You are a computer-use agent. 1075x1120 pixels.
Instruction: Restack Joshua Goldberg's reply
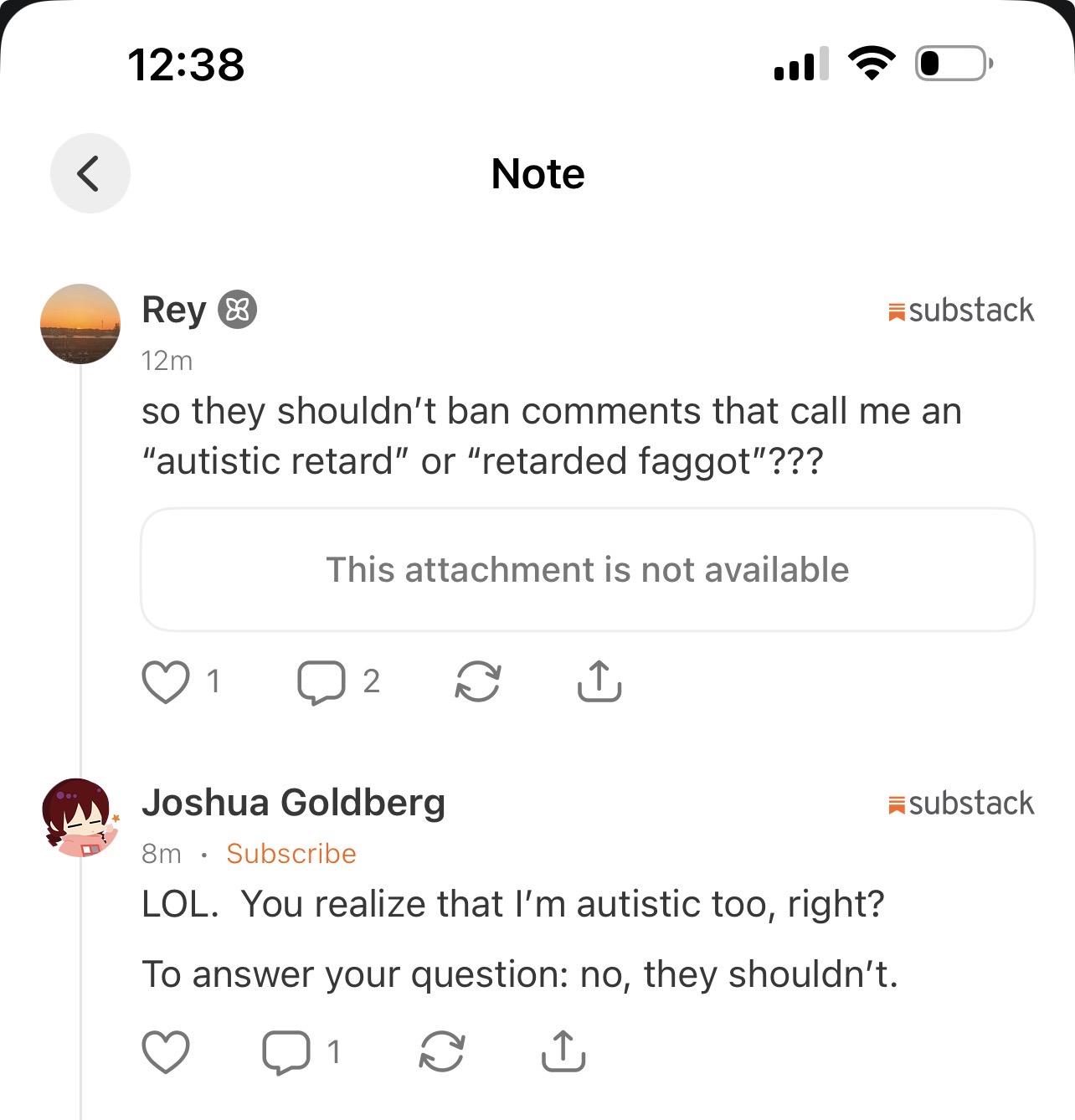441,1051
